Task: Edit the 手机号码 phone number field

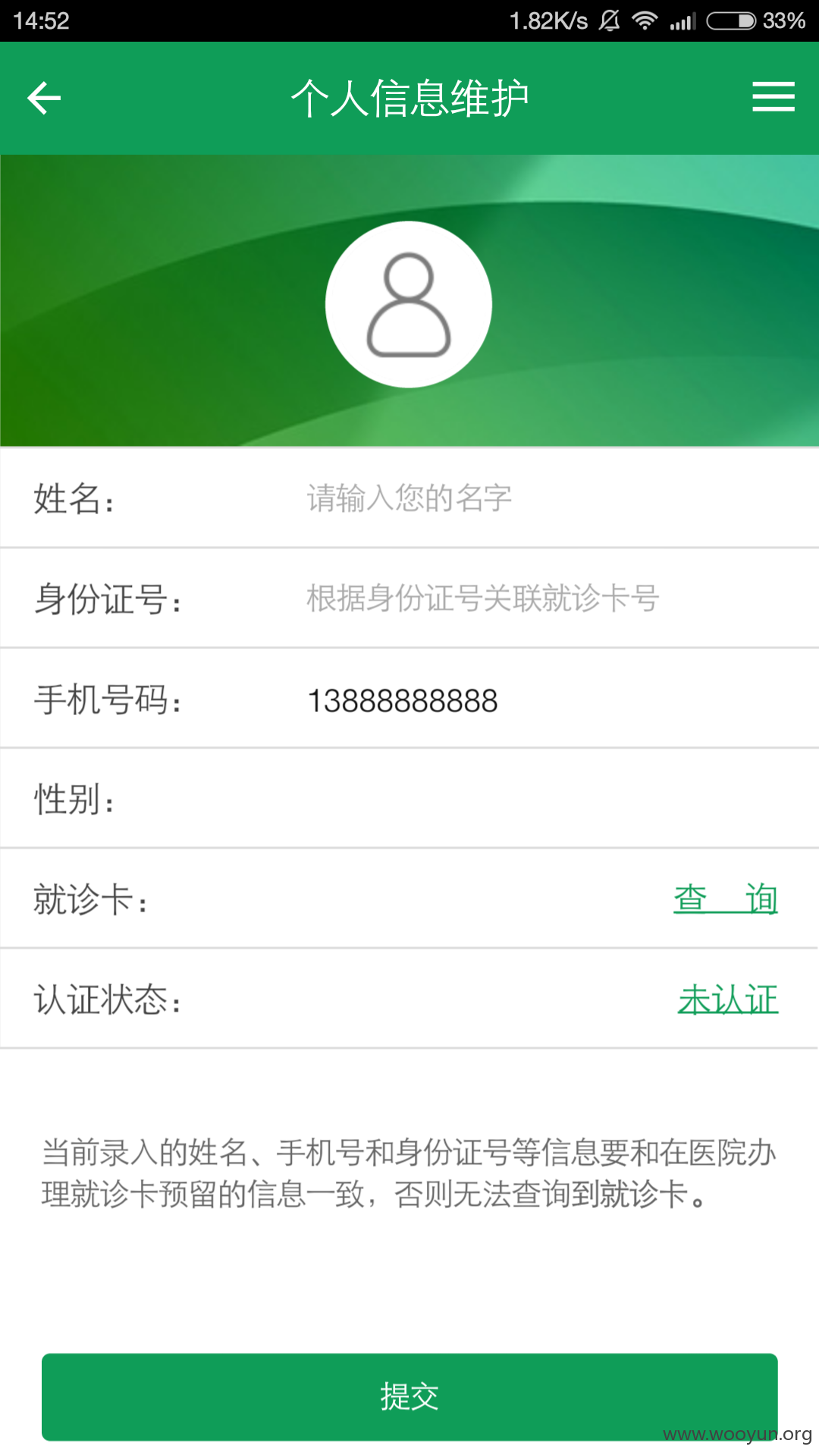Action: (x=554, y=700)
